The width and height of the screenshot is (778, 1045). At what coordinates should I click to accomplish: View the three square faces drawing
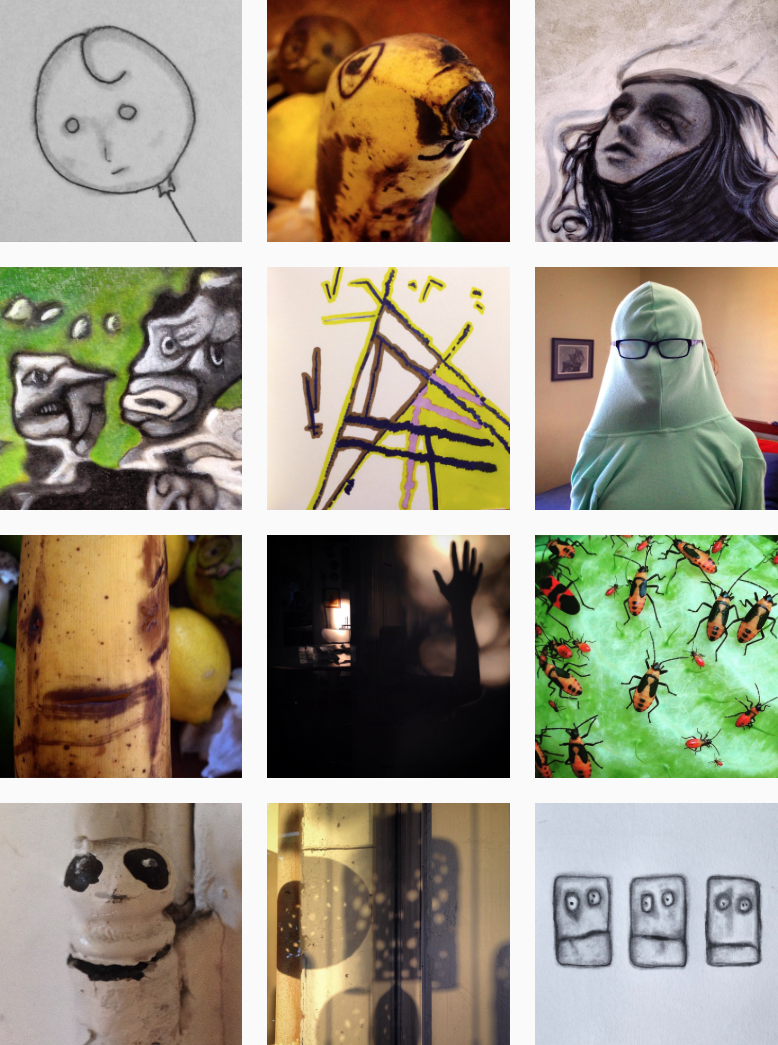click(656, 924)
